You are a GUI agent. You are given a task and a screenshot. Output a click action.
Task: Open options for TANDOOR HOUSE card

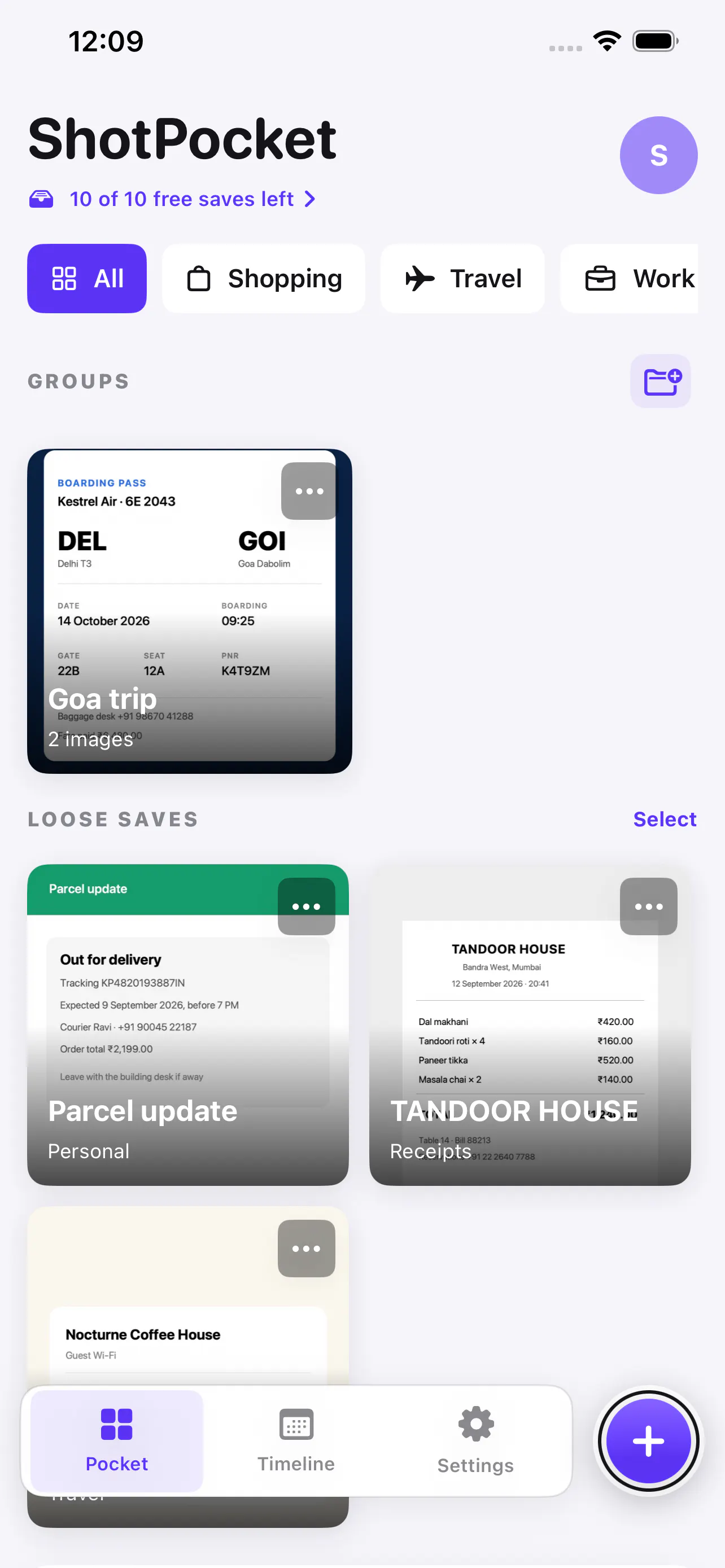point(648,906)
